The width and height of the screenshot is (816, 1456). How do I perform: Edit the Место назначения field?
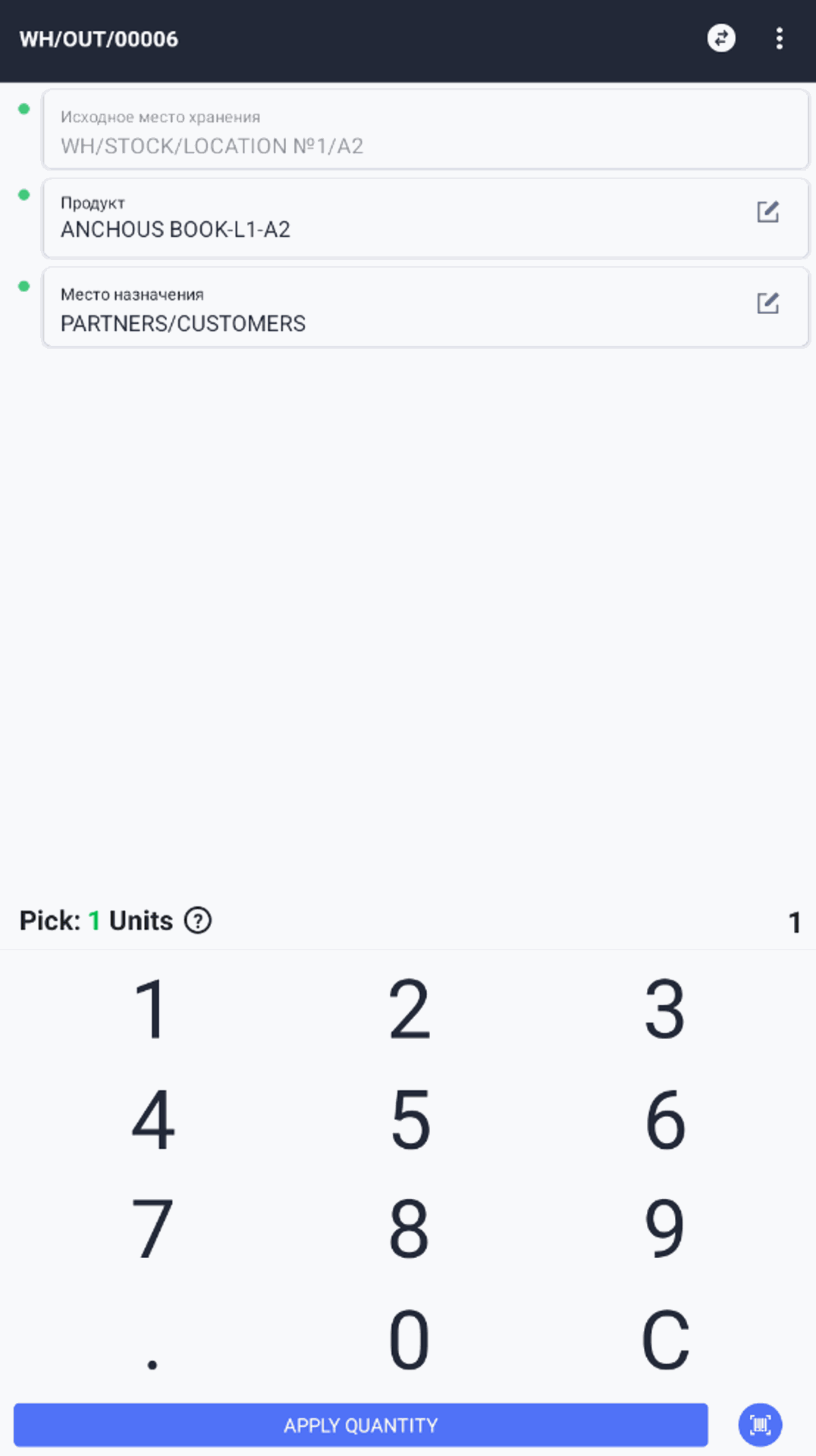pos(767,303)
